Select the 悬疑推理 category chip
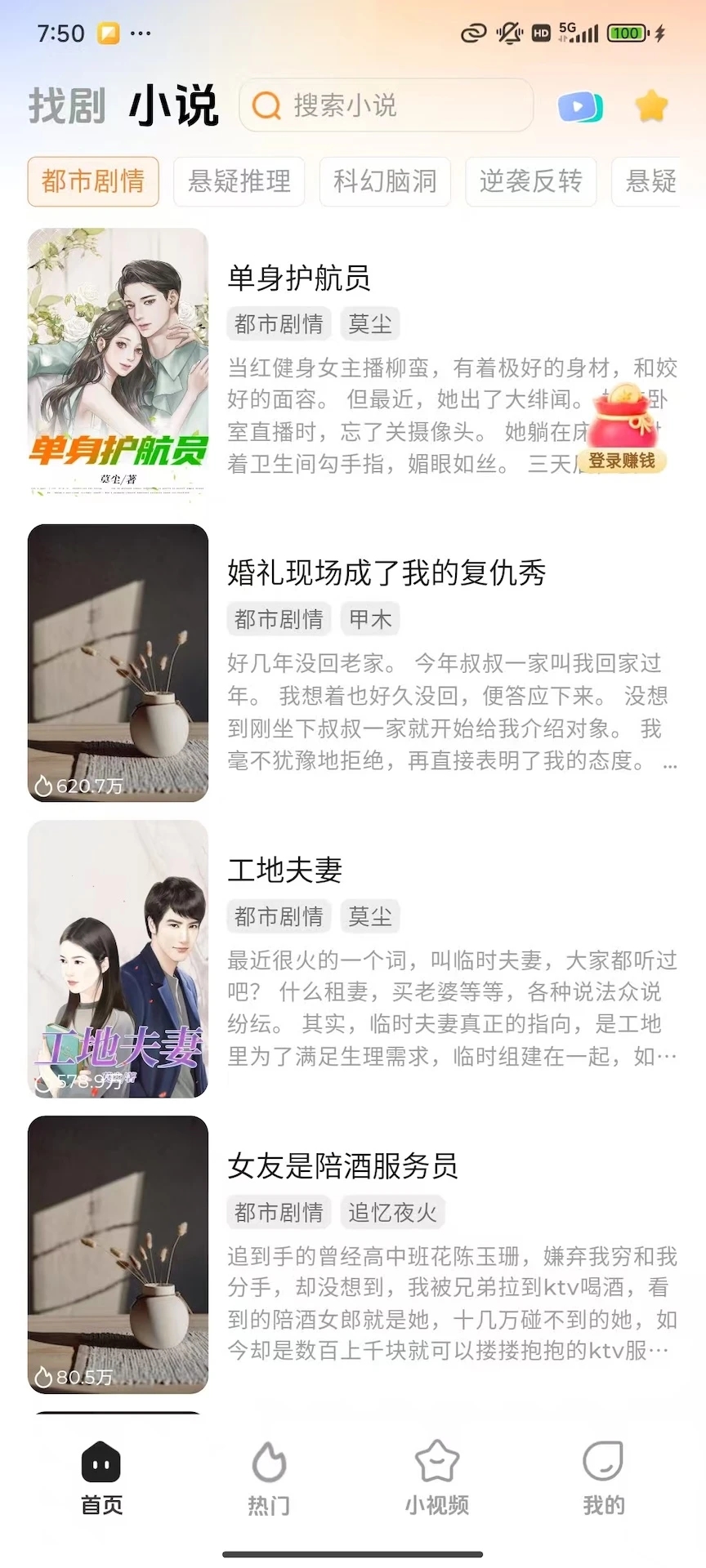The height and width of the screenshot is (1568, 706). tap(239, 181)
